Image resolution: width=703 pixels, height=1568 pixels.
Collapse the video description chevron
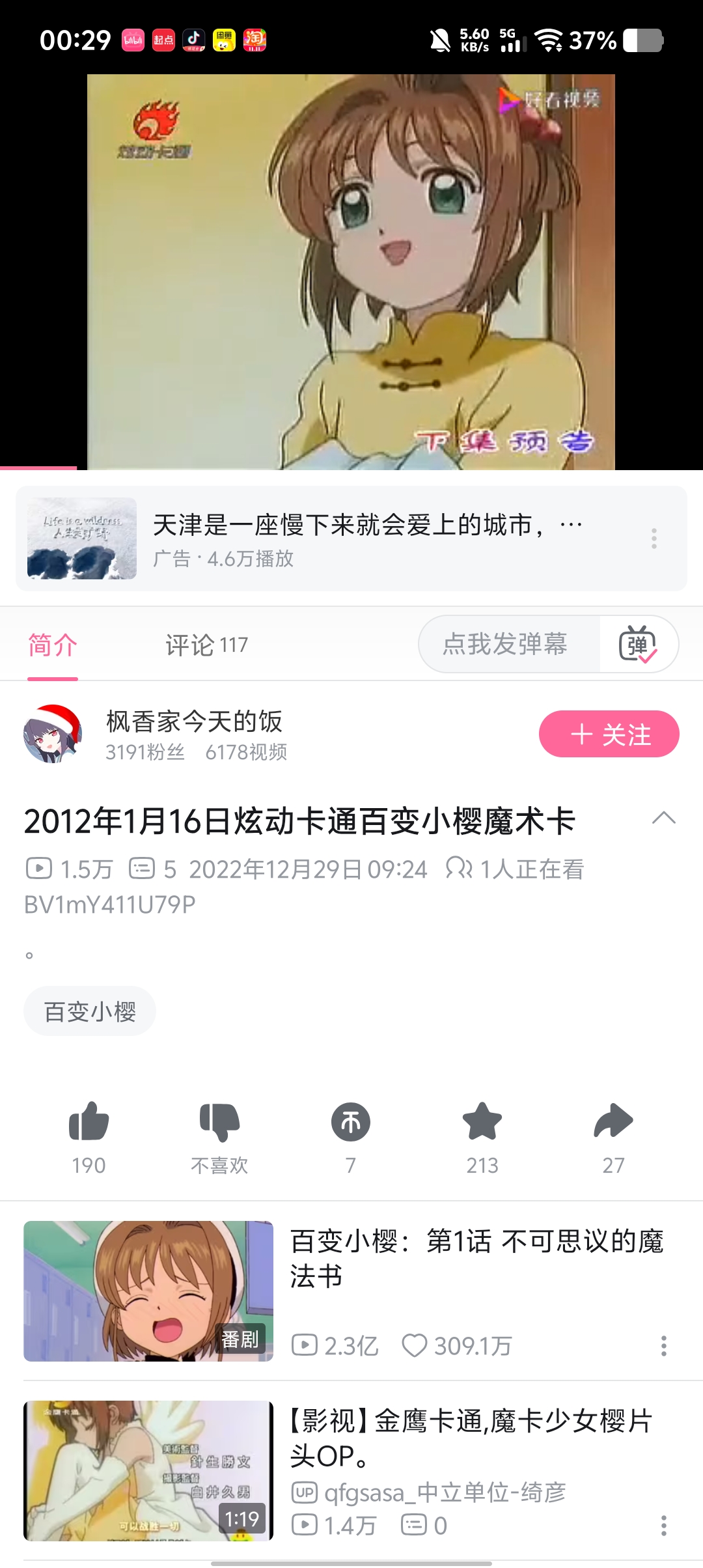(663, 819)
